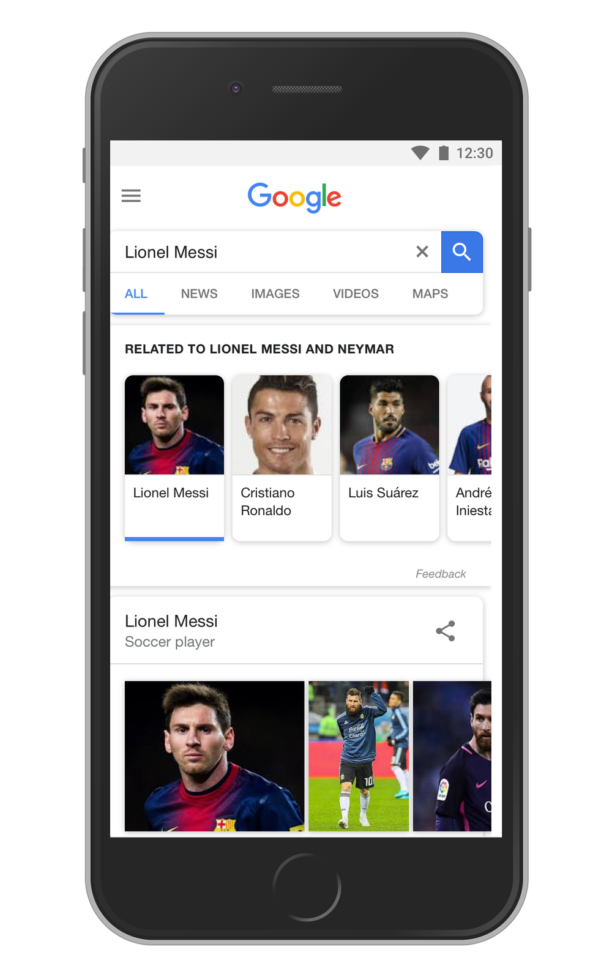Viewport: 612px width, 977px height.
Task: Select the Lionel Messi related card
Action: pos(174,456)
